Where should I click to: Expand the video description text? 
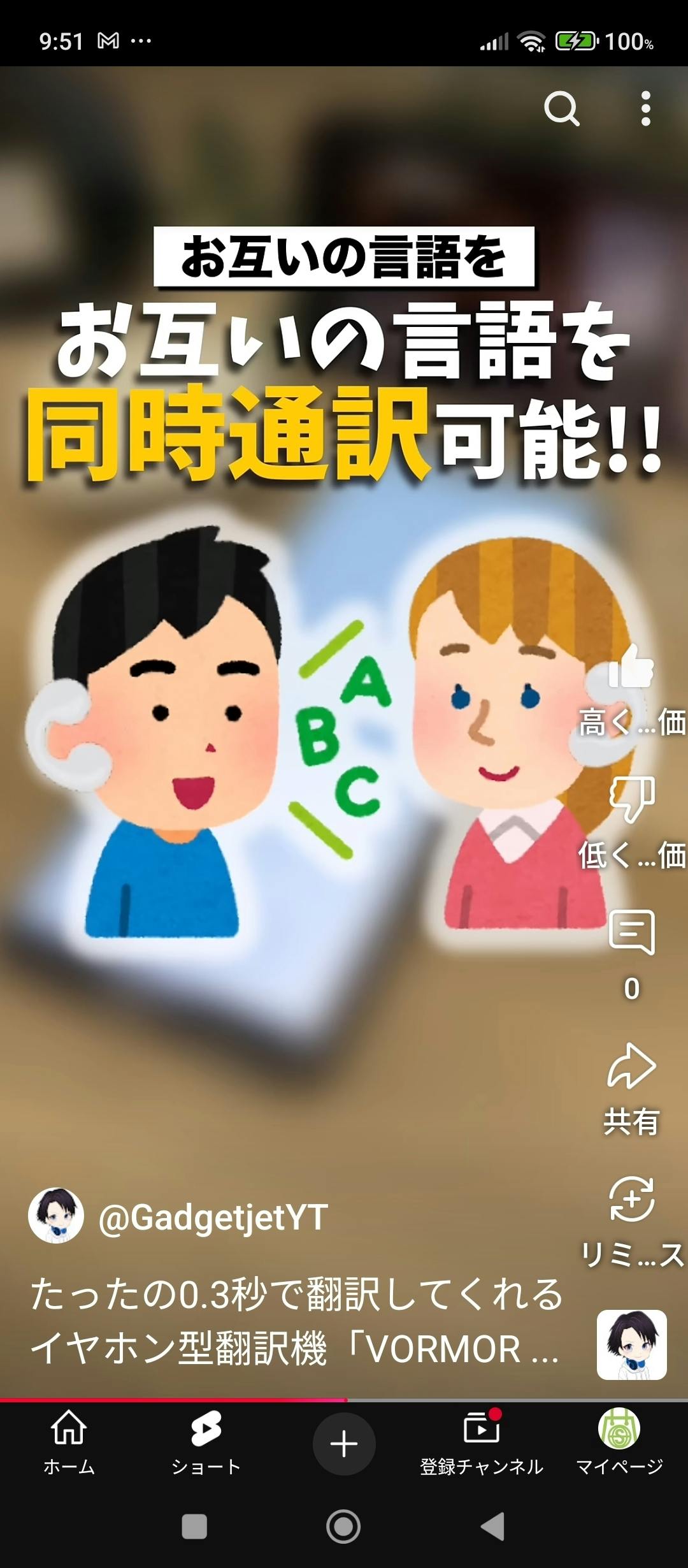point(296,1321)
